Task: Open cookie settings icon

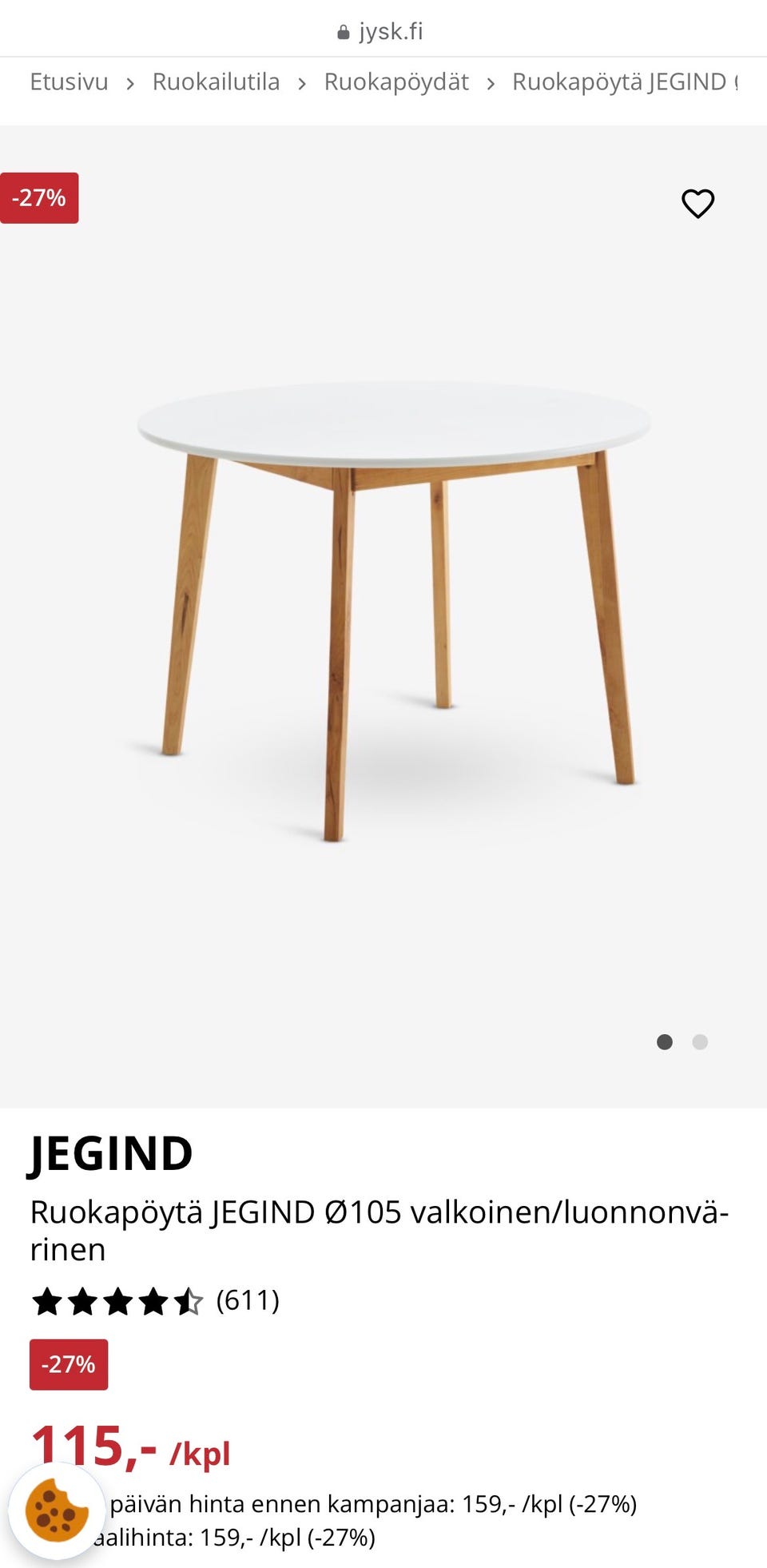Action: point(56,1510)
